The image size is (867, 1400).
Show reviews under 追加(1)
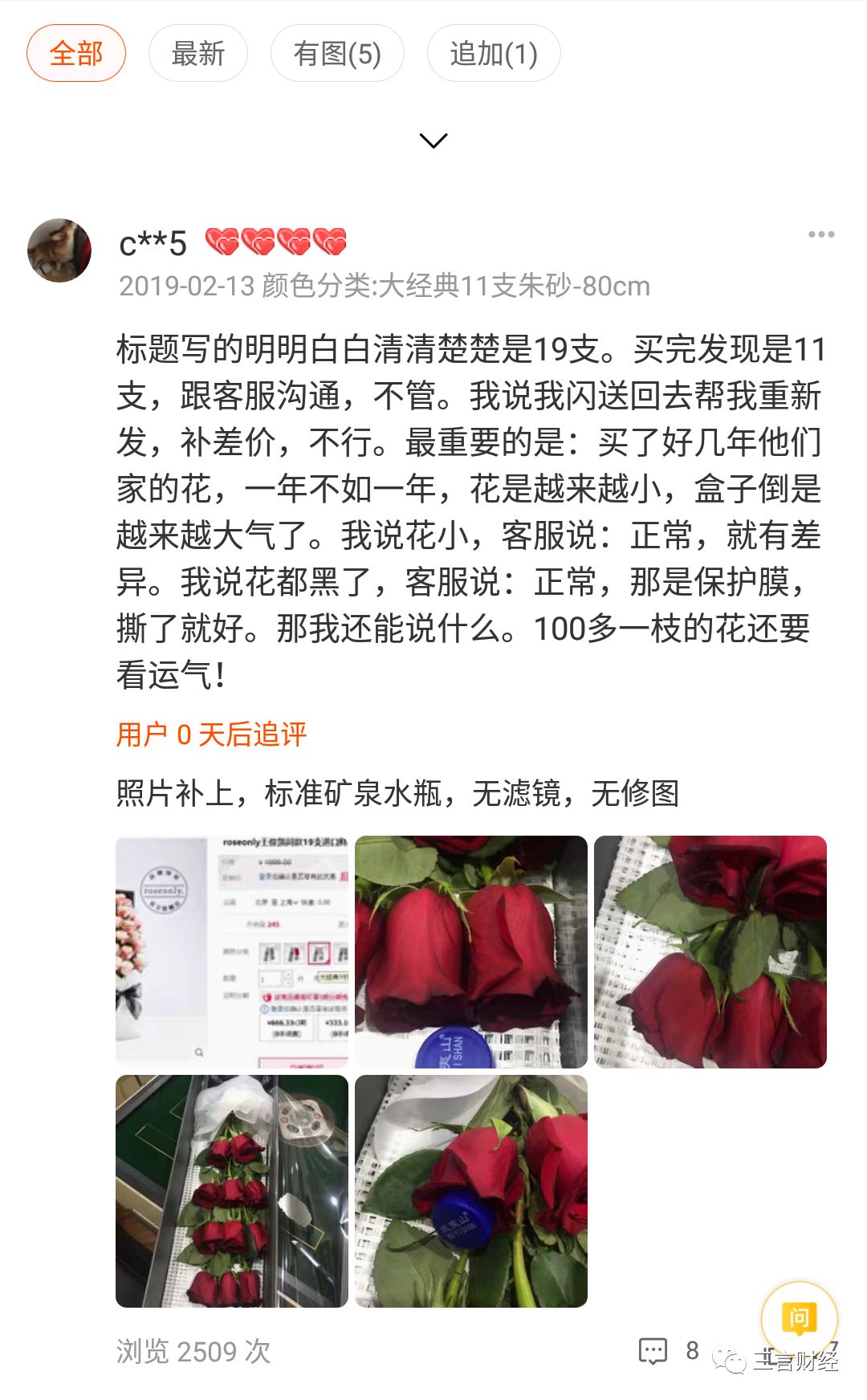(493, 54)
